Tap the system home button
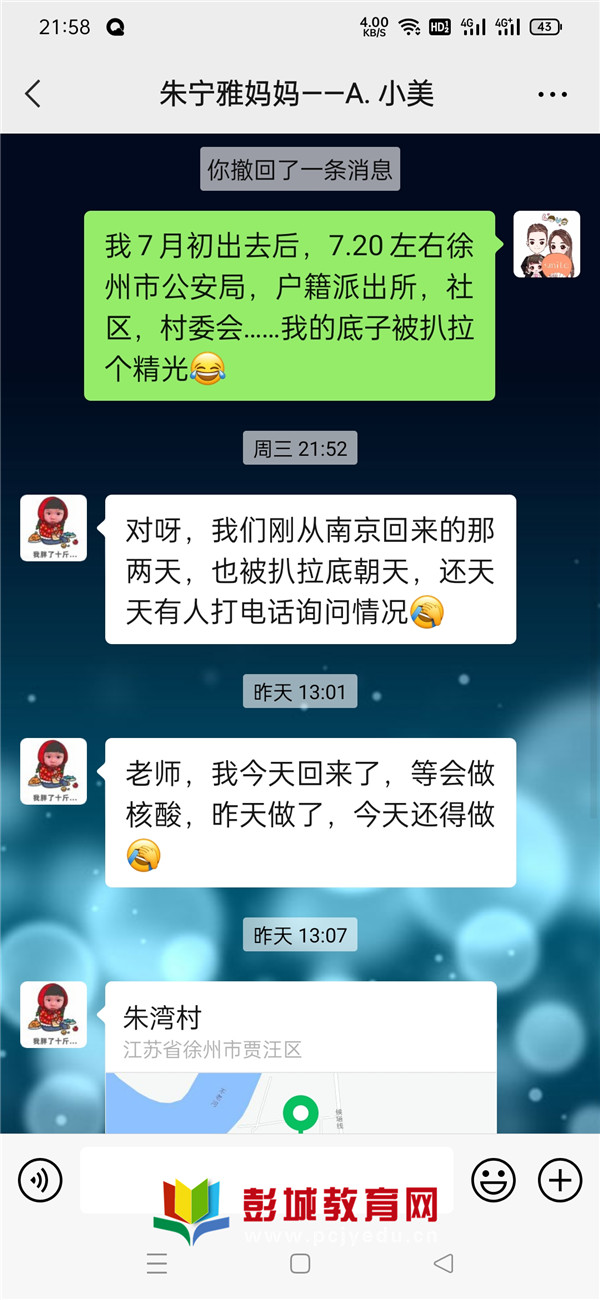Screen dimensions: 600x1300 300,1263
